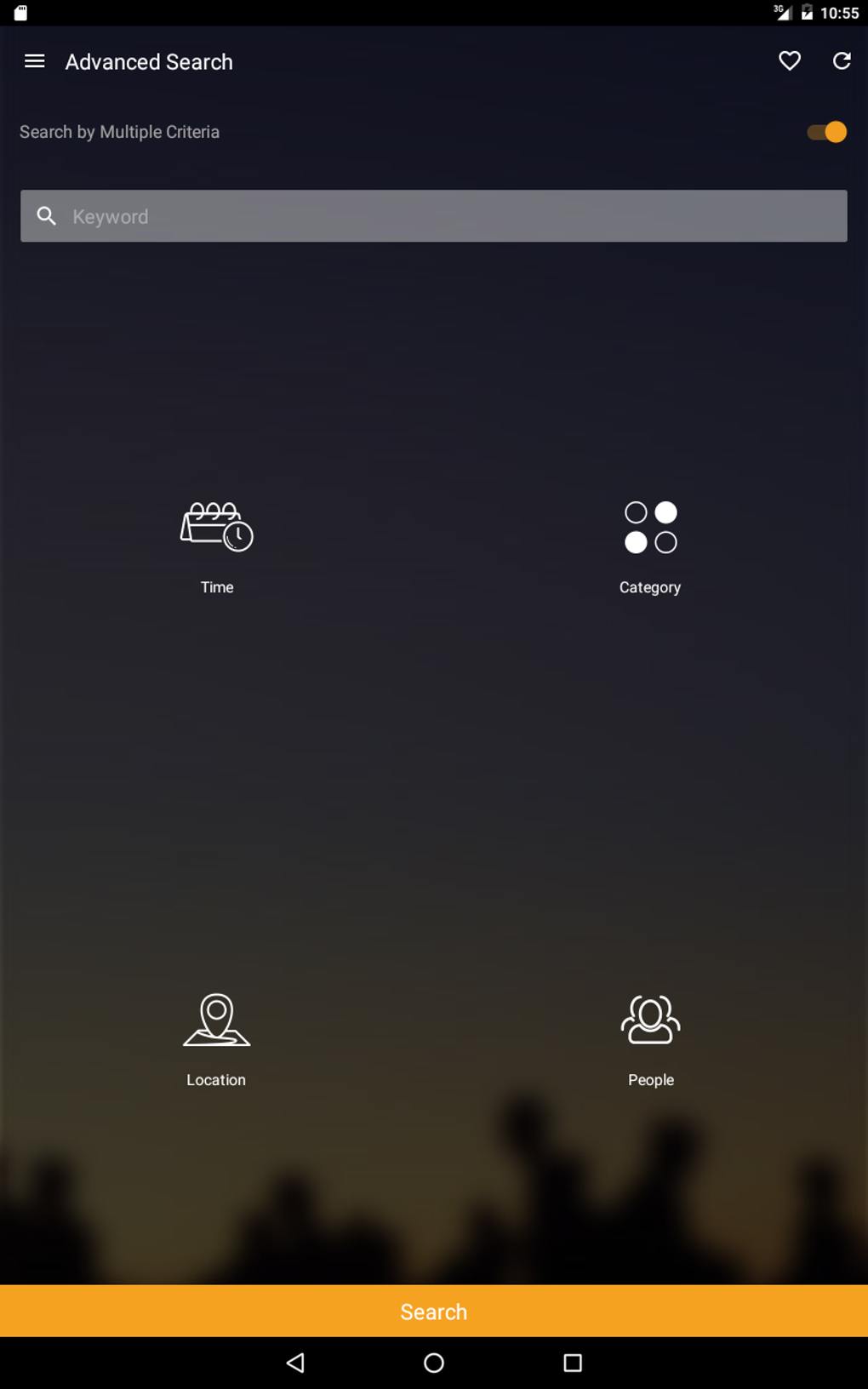This screenshot has height=1389, width=868.
Task: Go back using system back button
Action: click(x=295, y=1363)
